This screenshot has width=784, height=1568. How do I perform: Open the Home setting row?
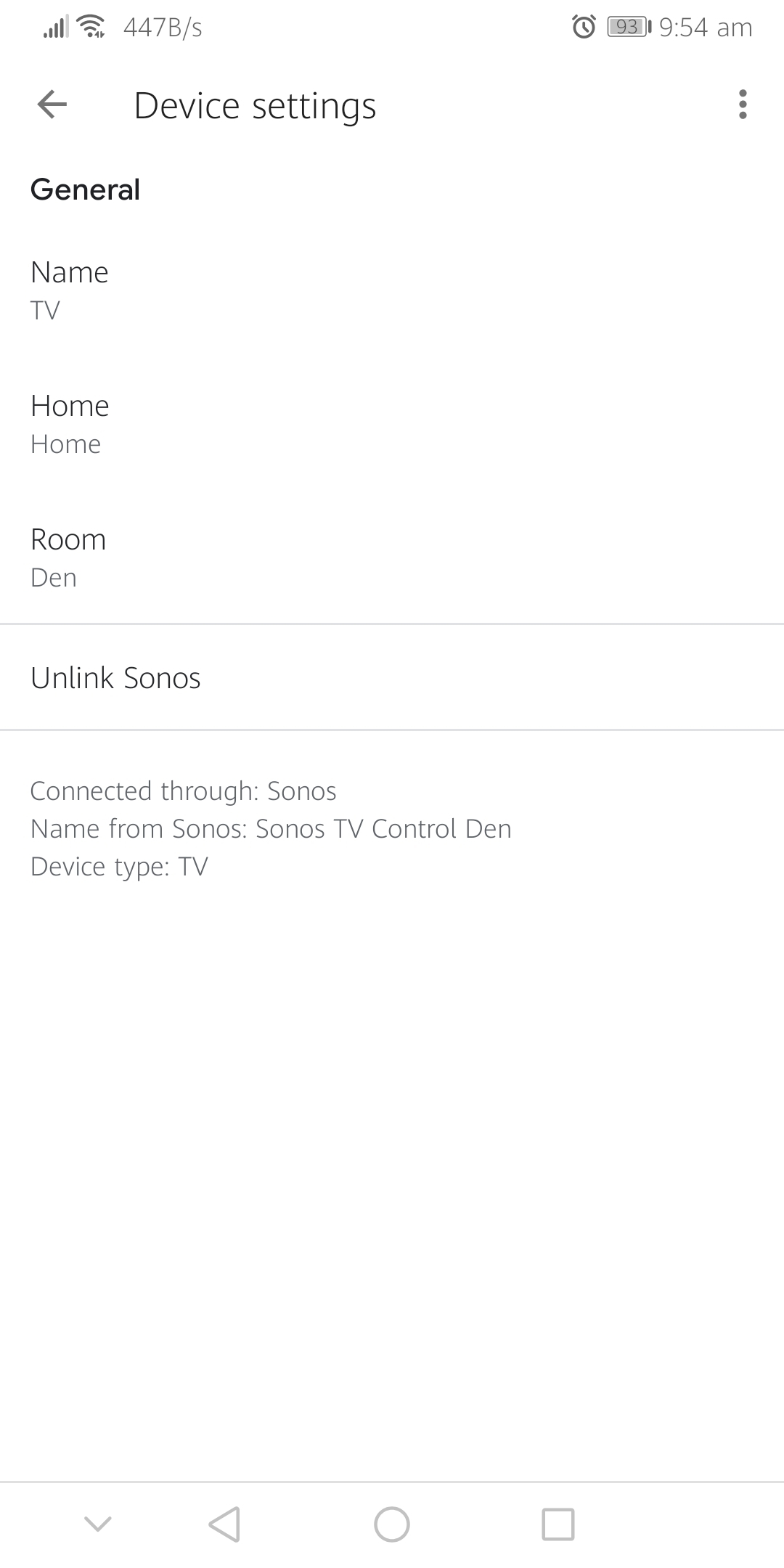[392, 424]
